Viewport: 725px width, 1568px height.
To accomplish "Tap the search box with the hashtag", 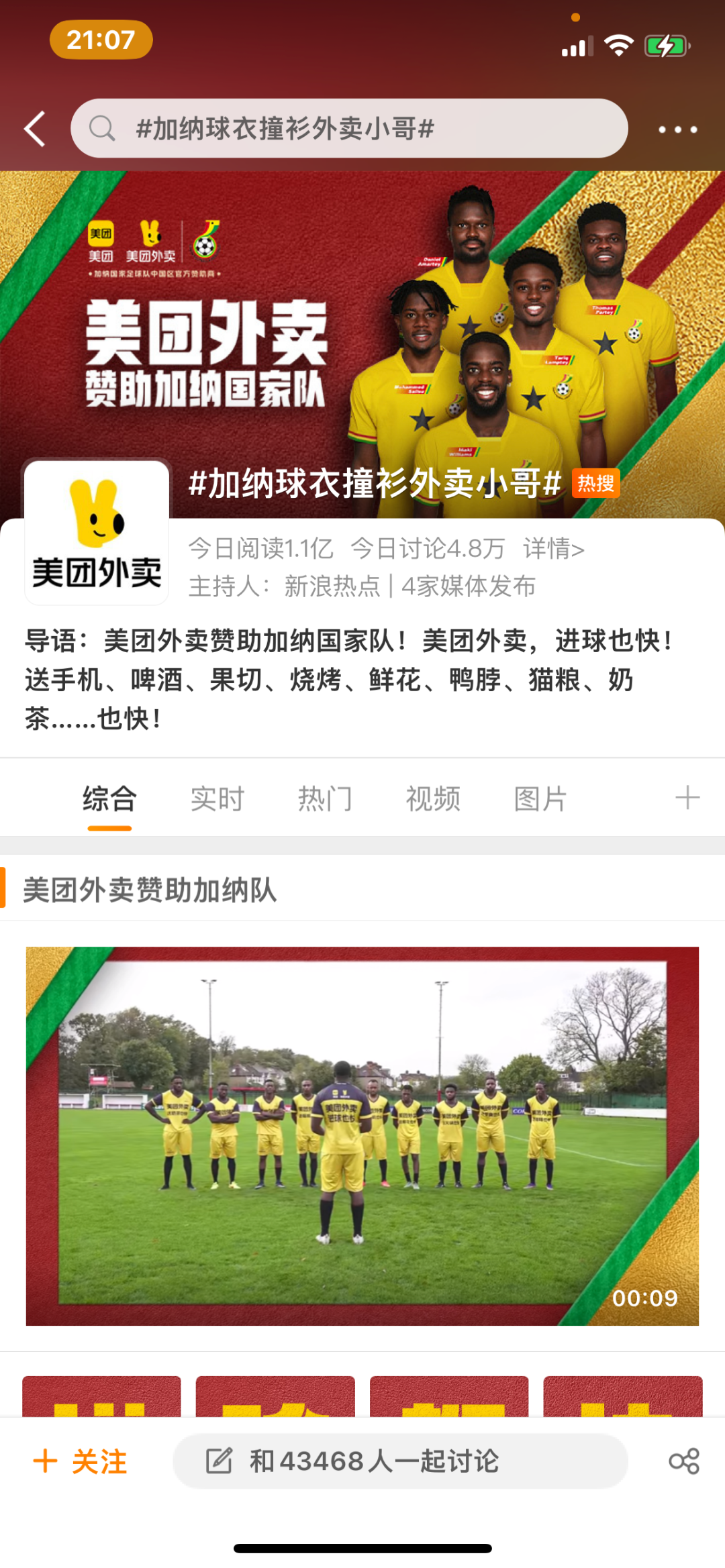I will (x=349, y=128).
